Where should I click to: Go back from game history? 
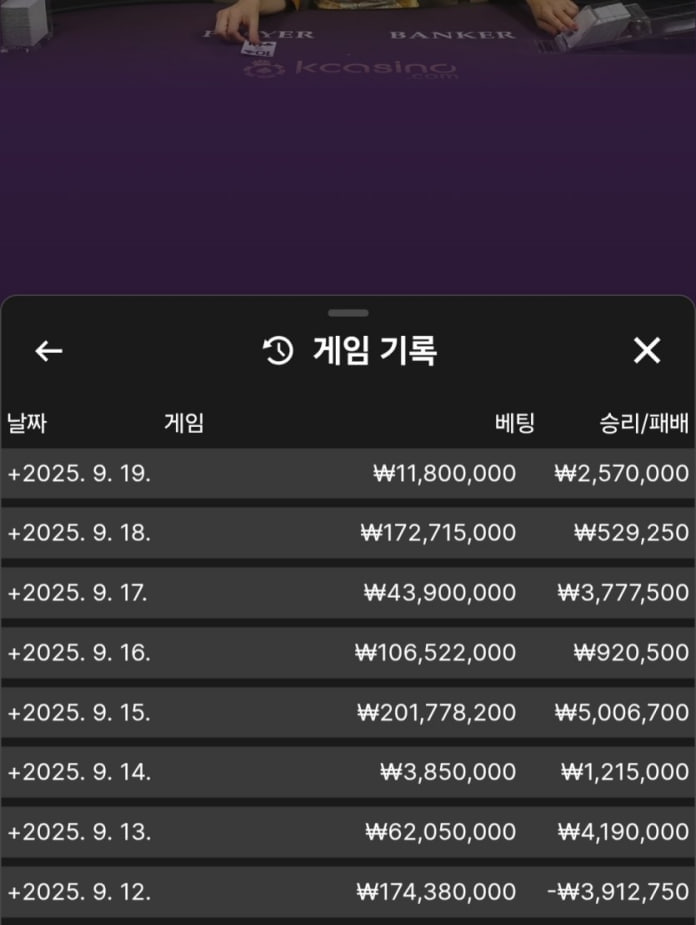[x=48, y=351]
